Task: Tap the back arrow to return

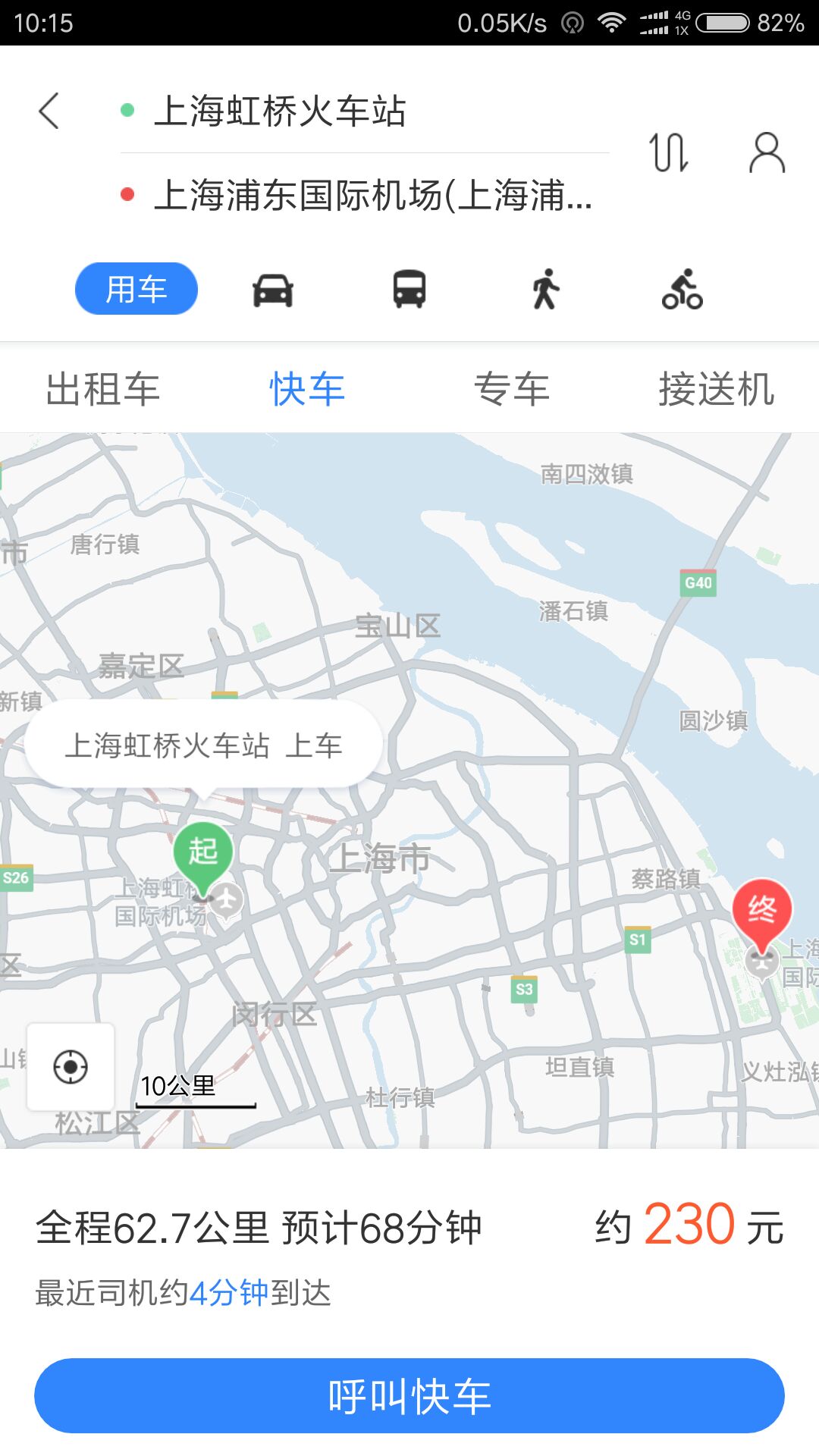Action: [x=49, y=110]
